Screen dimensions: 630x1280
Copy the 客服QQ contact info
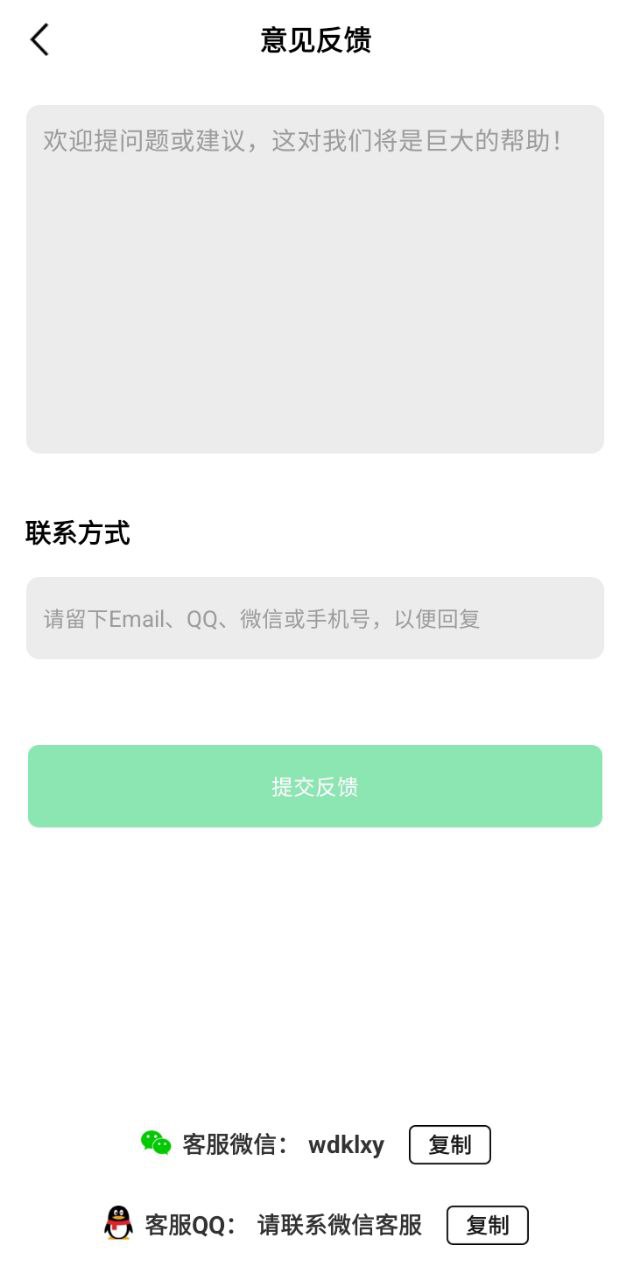(487, 1225)
